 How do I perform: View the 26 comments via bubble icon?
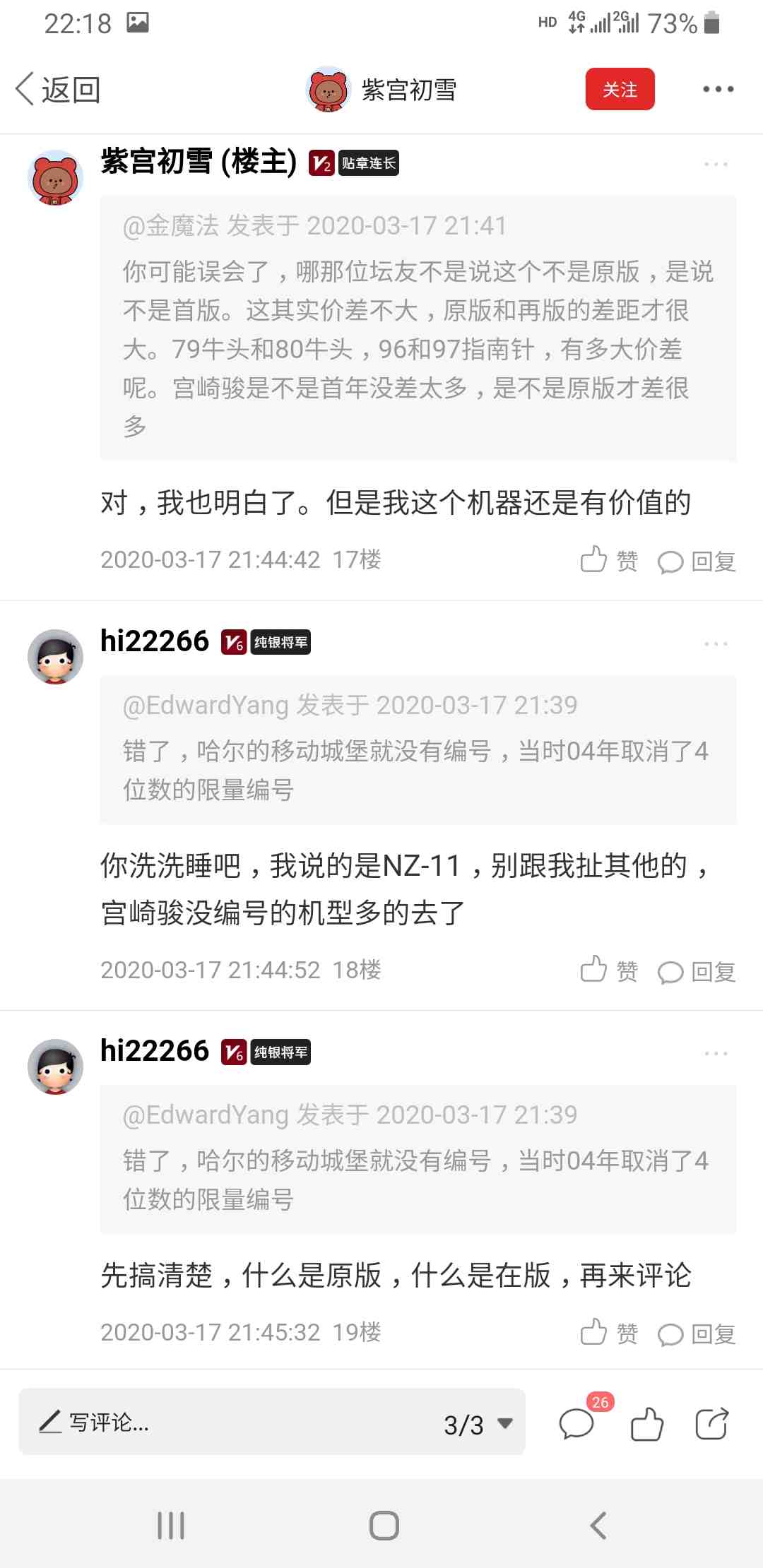coord(576,1423)
